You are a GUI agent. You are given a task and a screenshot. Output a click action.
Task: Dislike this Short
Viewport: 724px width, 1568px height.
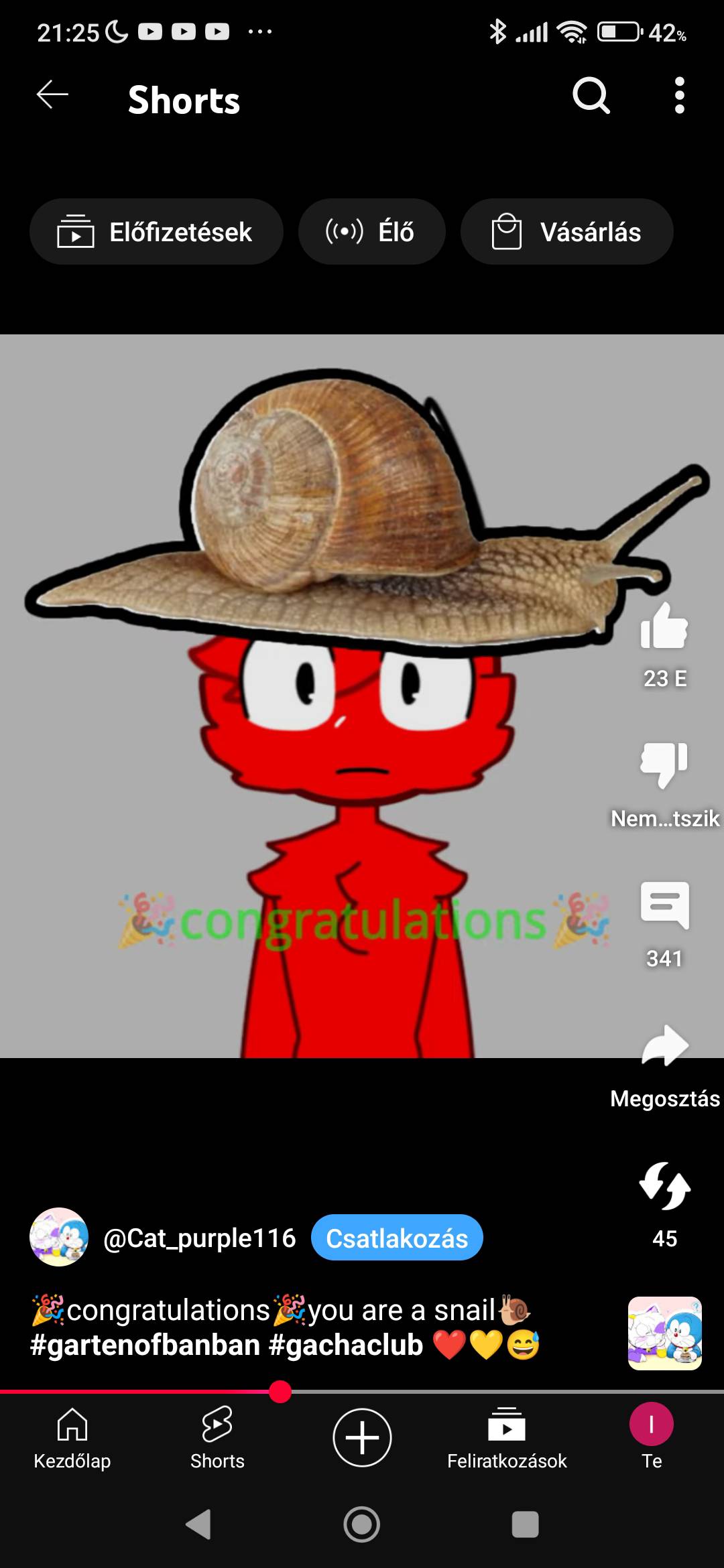click(664, 765)
